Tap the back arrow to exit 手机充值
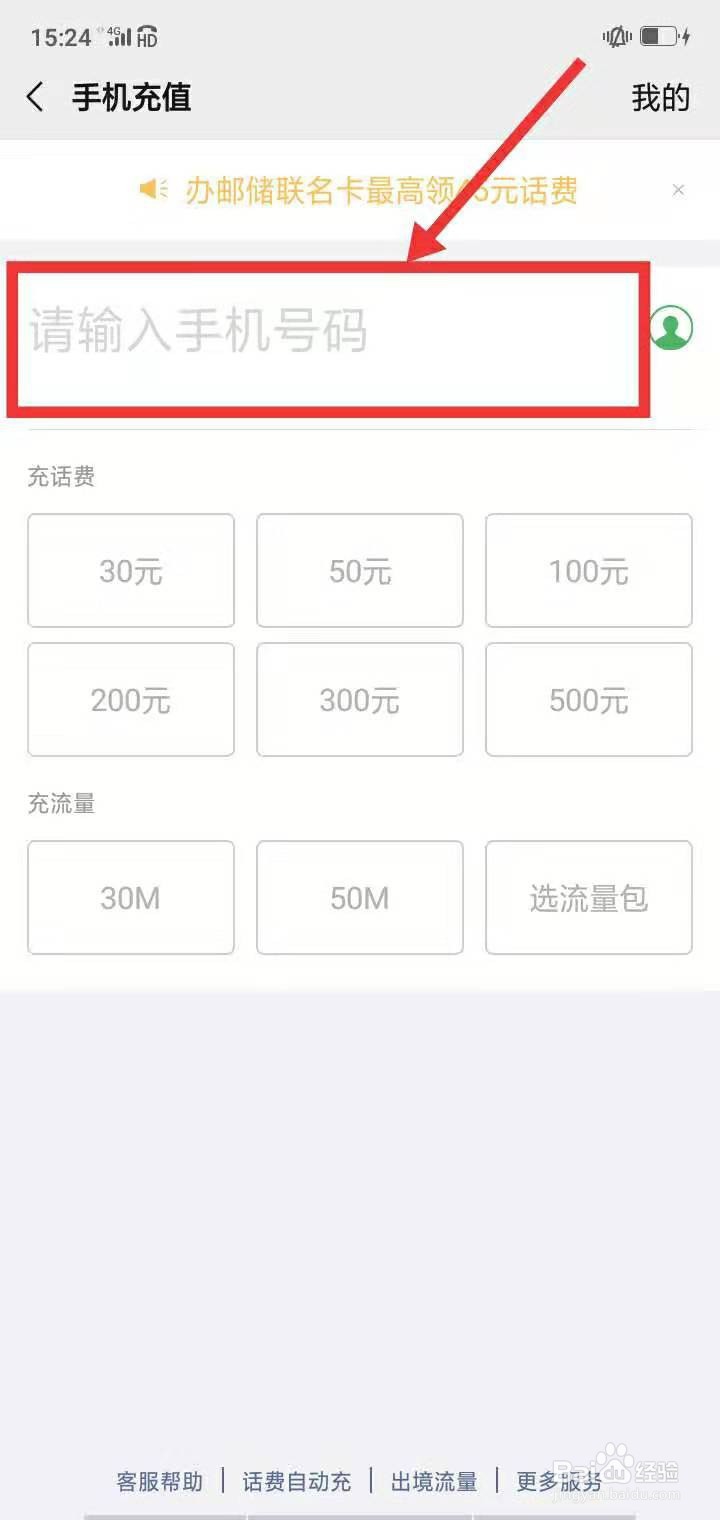 (x=34, y=97)
